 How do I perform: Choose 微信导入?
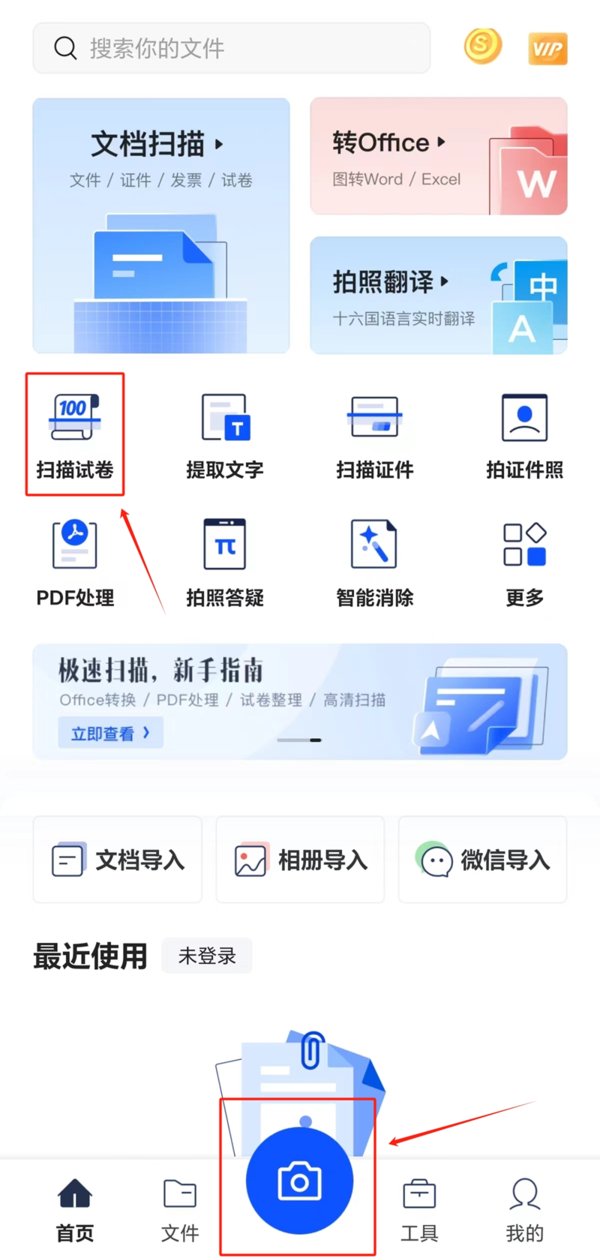[x=482, y=860]
